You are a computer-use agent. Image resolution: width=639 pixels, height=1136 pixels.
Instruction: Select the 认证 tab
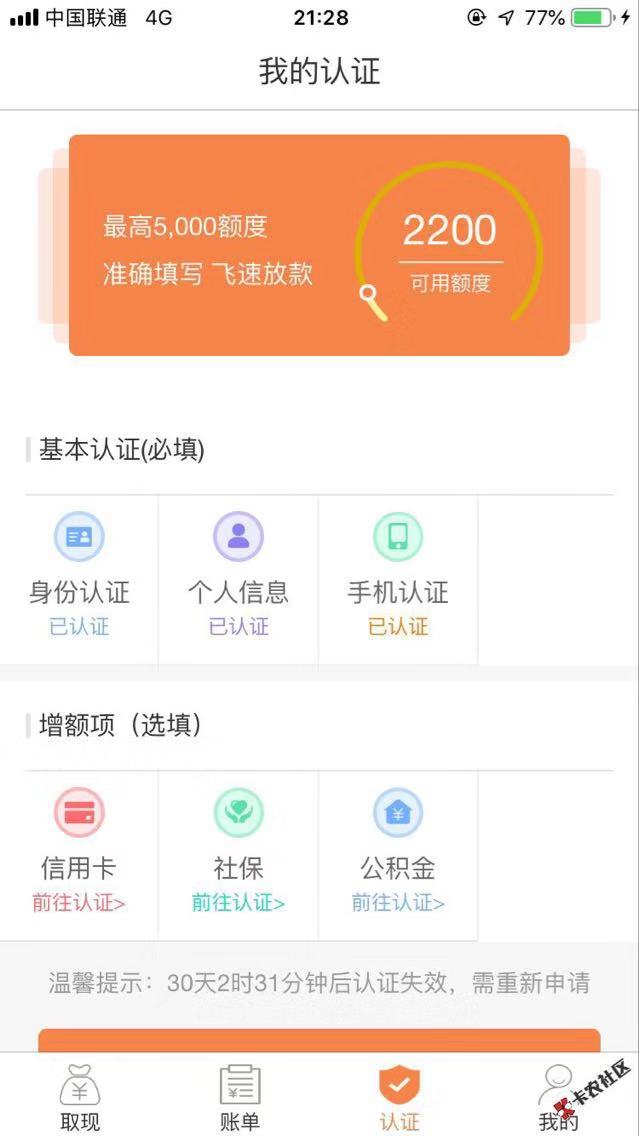point(399,1095)
